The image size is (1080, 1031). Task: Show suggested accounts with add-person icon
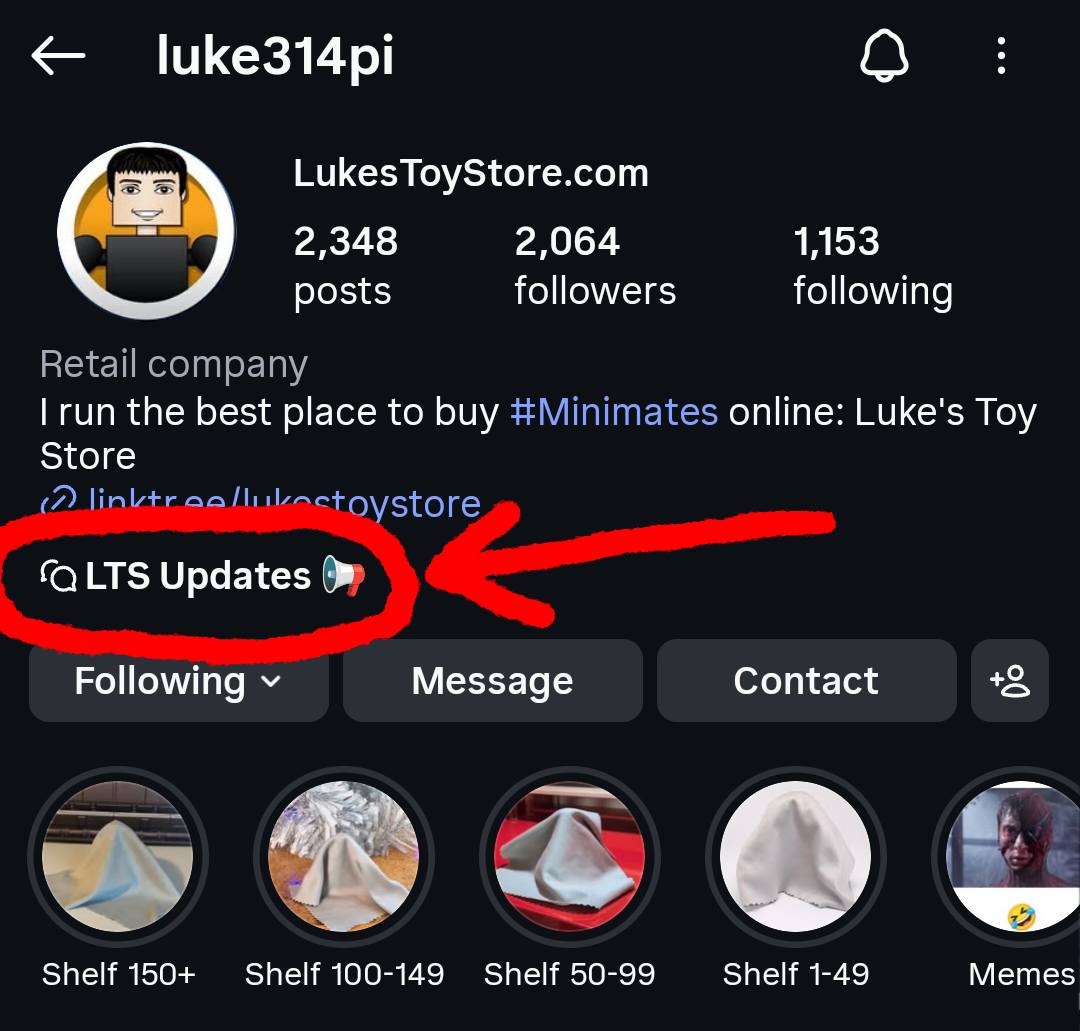point(1009,681)
